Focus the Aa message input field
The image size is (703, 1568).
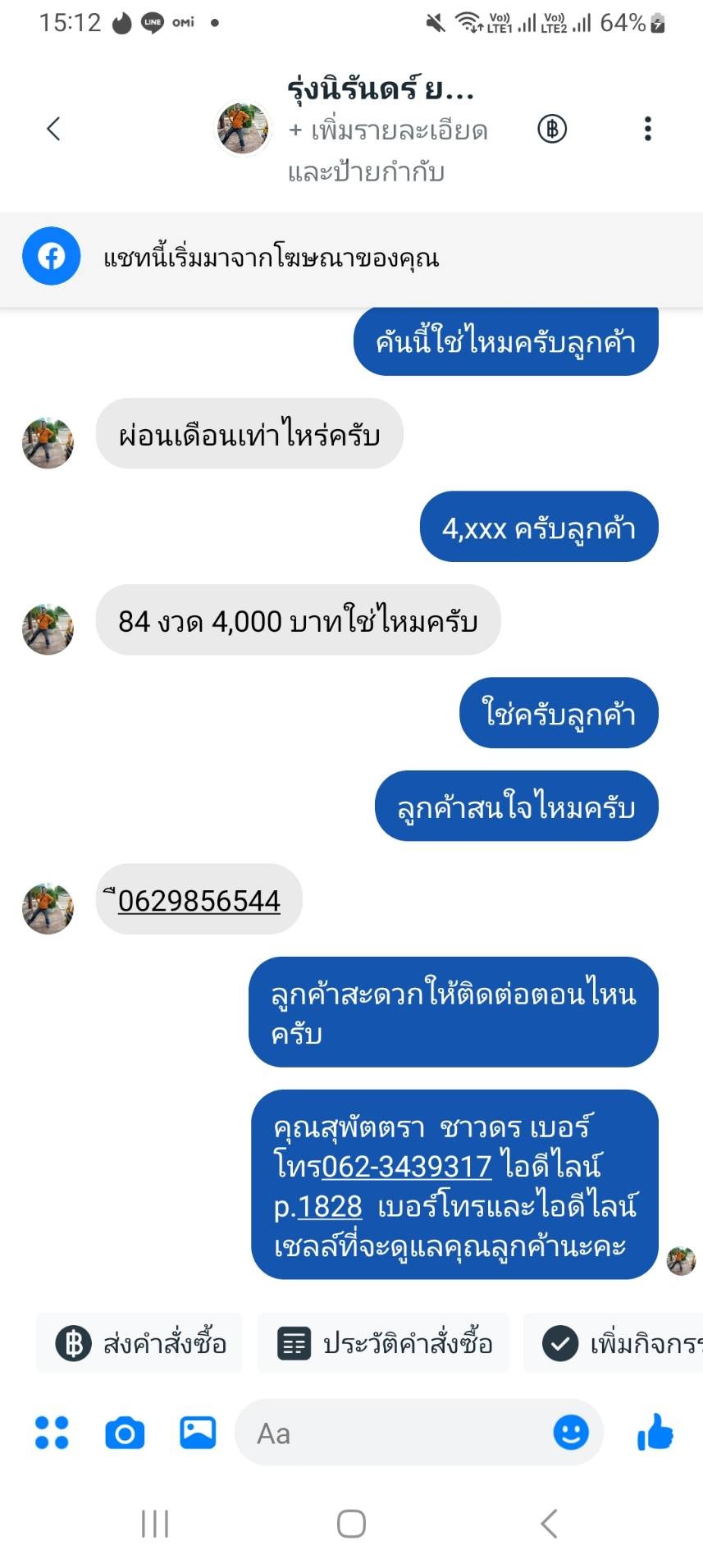click(394, 1433)
